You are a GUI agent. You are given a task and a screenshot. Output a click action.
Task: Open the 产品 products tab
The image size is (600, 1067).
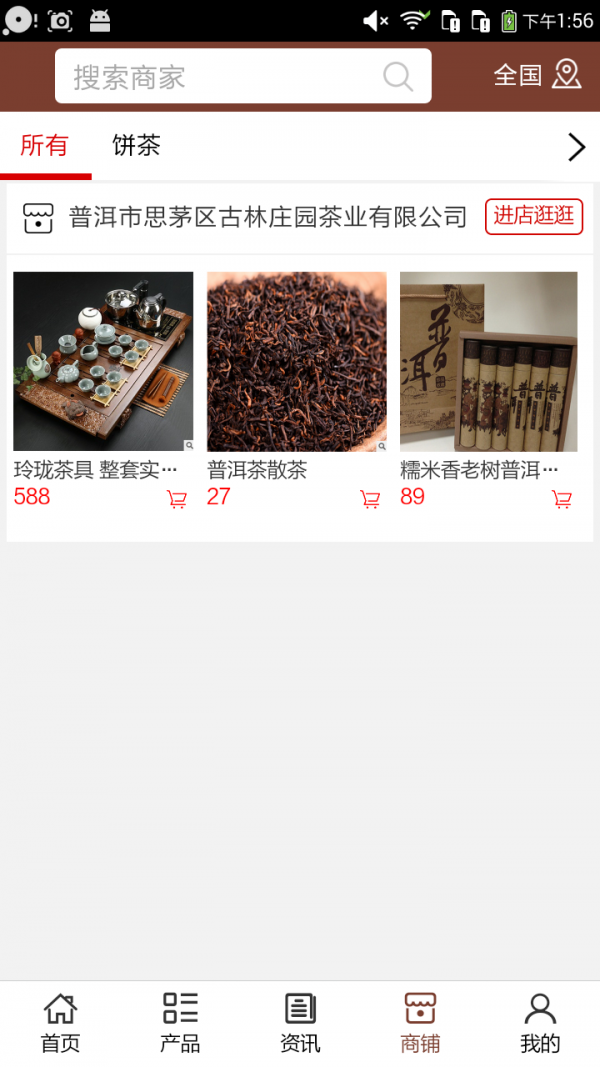pyautogui.click(x=180, y=1023)
